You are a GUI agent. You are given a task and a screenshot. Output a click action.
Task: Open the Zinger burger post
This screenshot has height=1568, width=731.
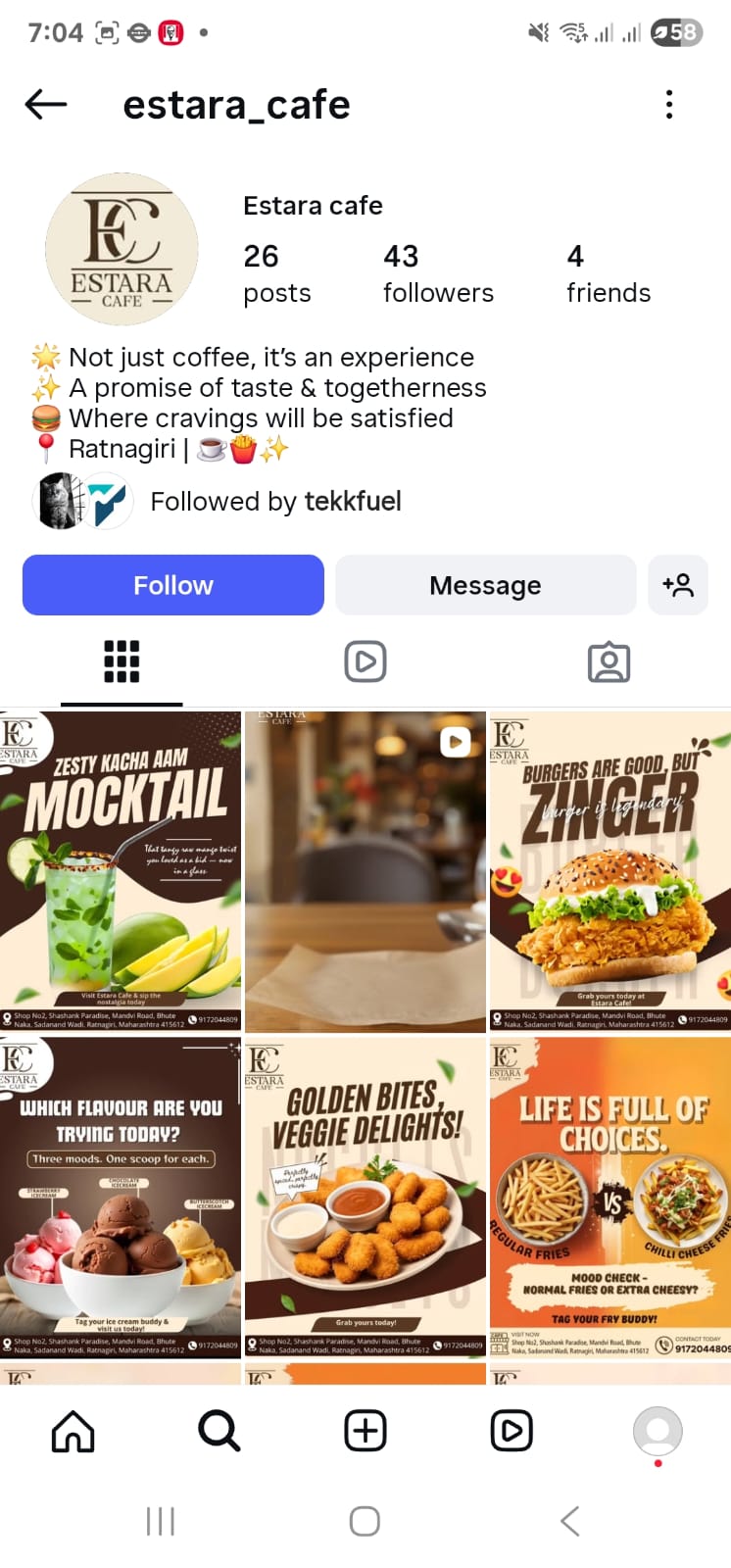(x=609, y=870)
